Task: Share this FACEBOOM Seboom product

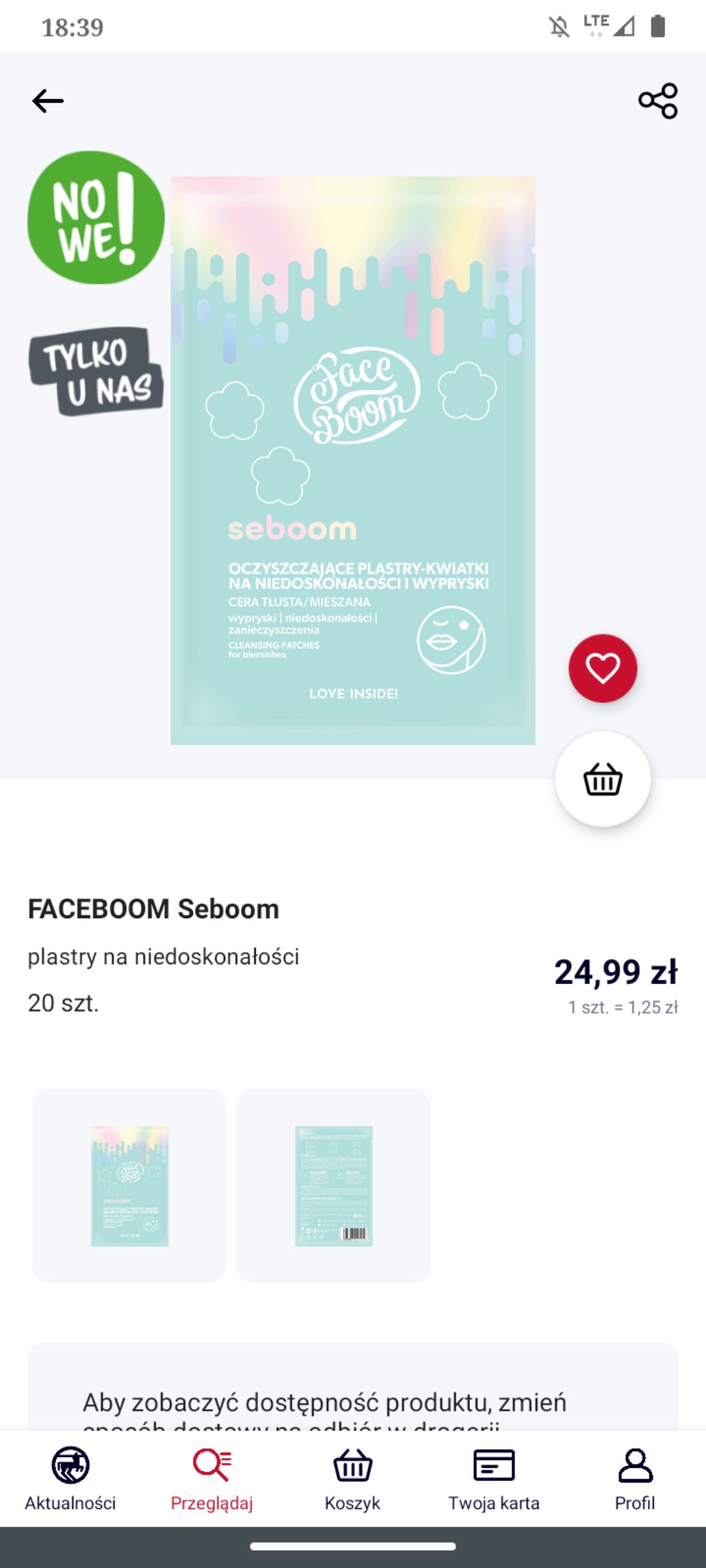Action: 657,101
